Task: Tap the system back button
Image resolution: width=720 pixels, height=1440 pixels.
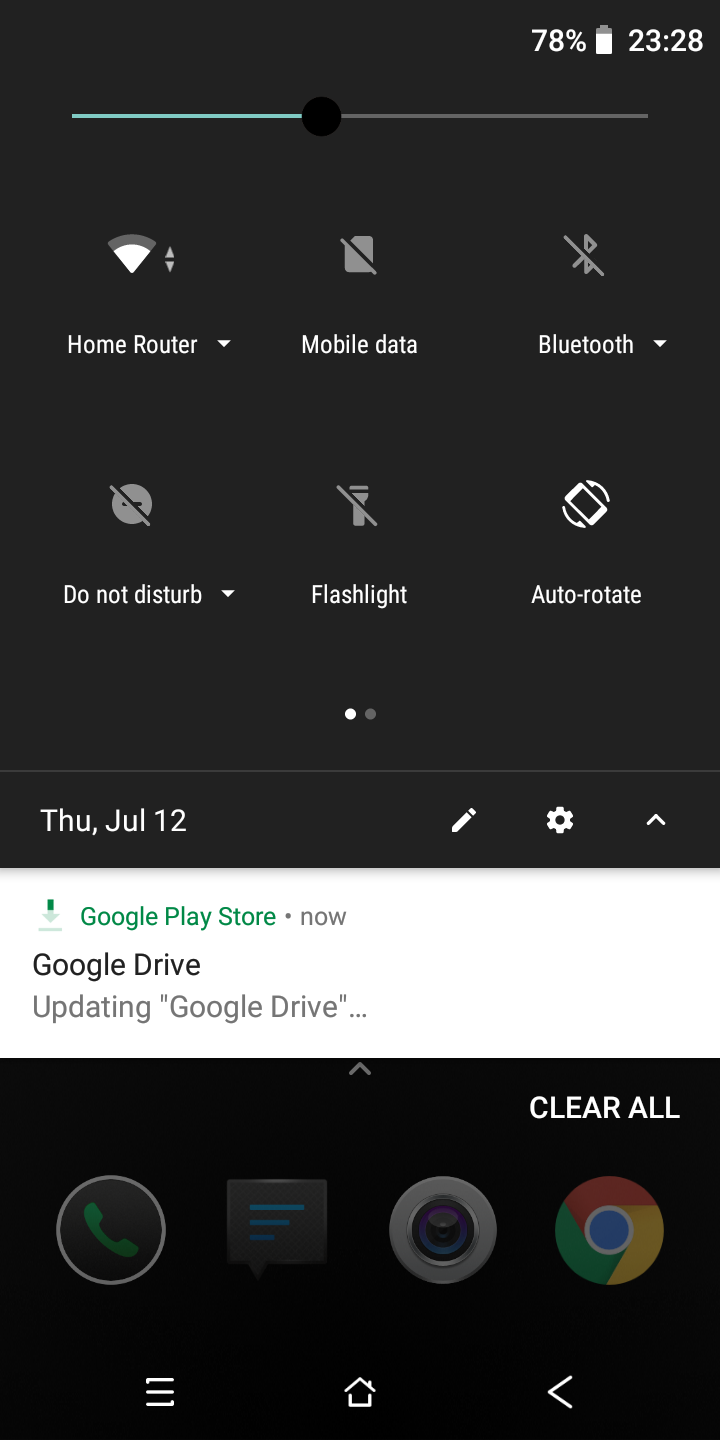Action: [x=560, y=1392]
